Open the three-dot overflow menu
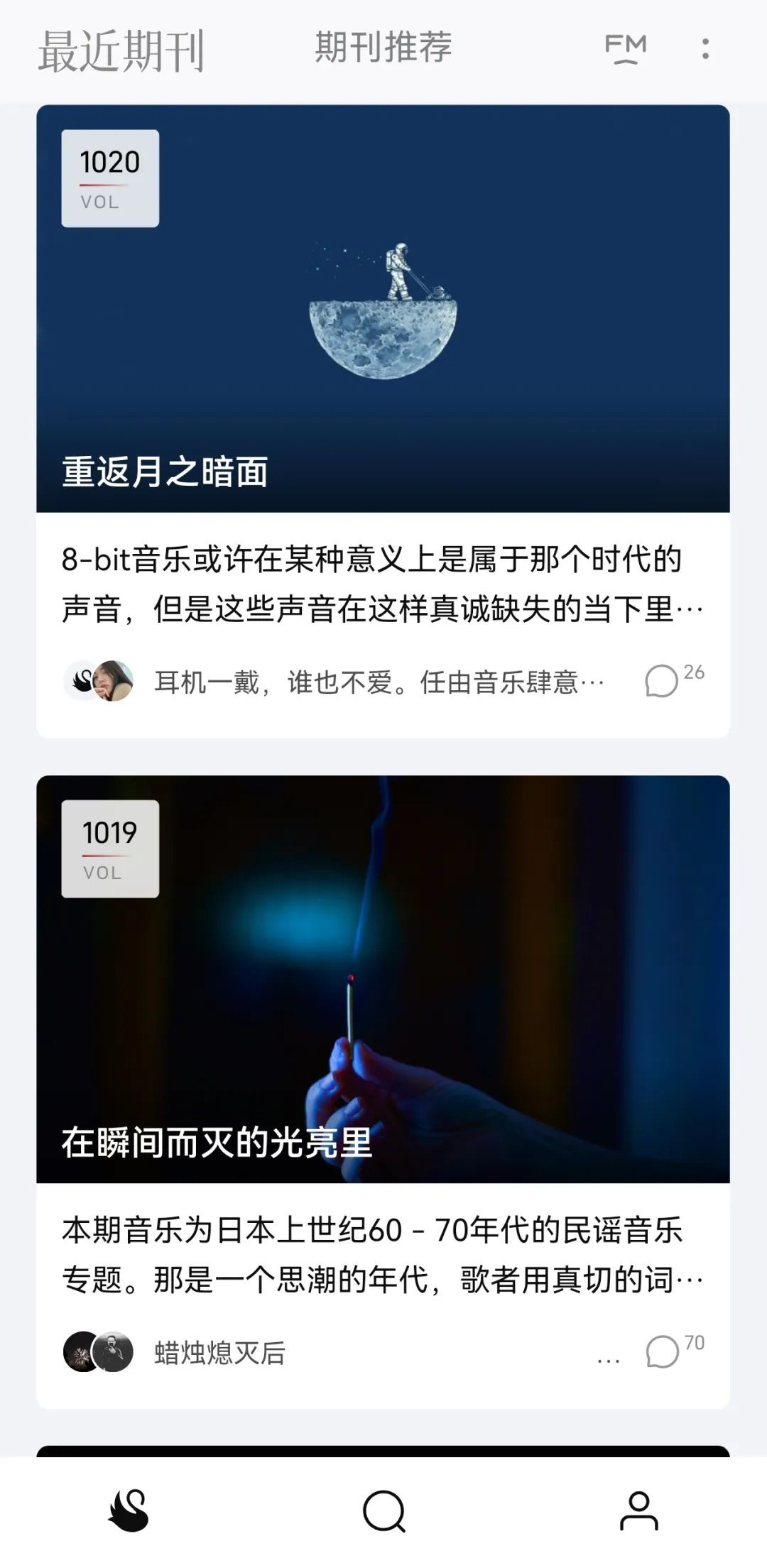The width and height of the screenshot is (767, 1568). coord(705,48)
